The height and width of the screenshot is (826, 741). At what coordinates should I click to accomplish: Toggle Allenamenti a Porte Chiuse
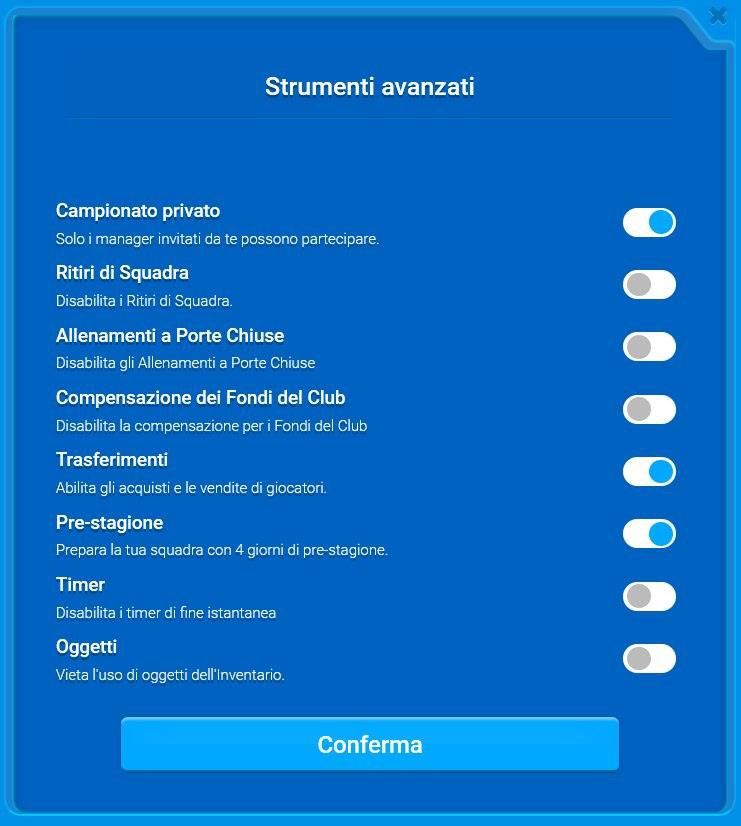coord(649,347)
